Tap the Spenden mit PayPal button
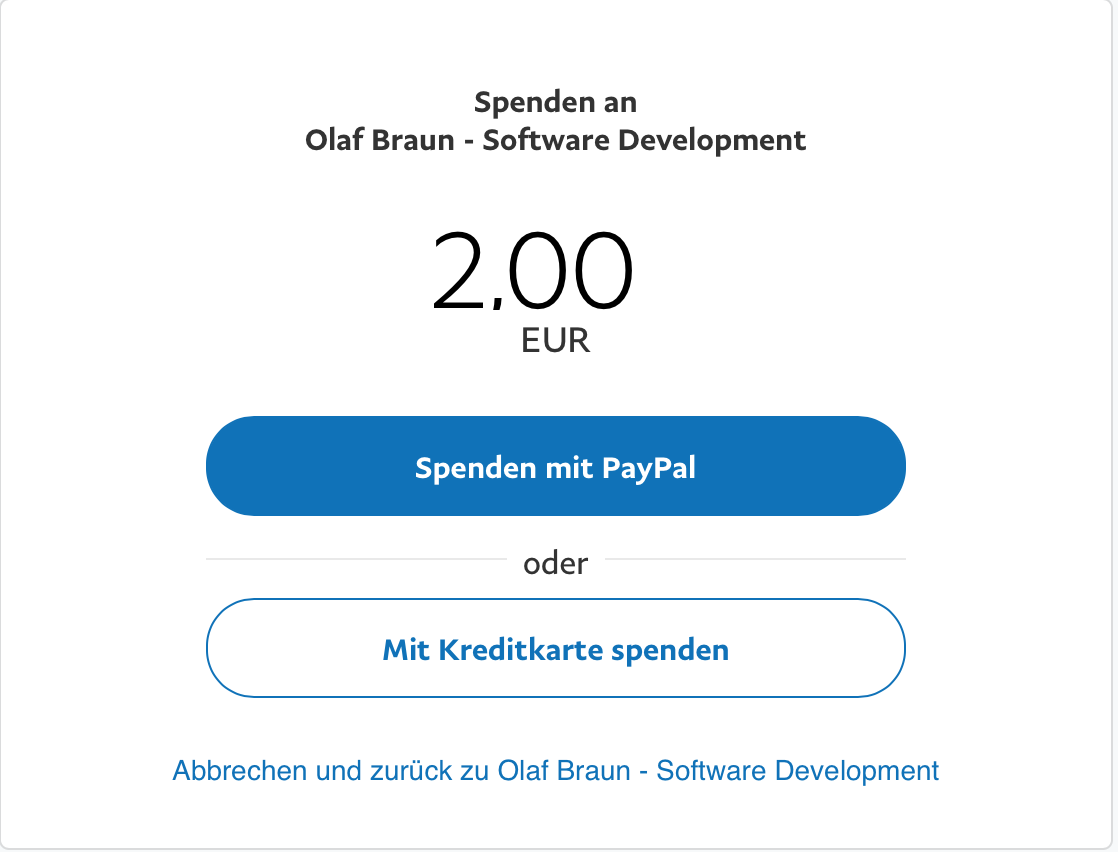This screenshot has width=1118, height=852. click(x=555, y=467)
